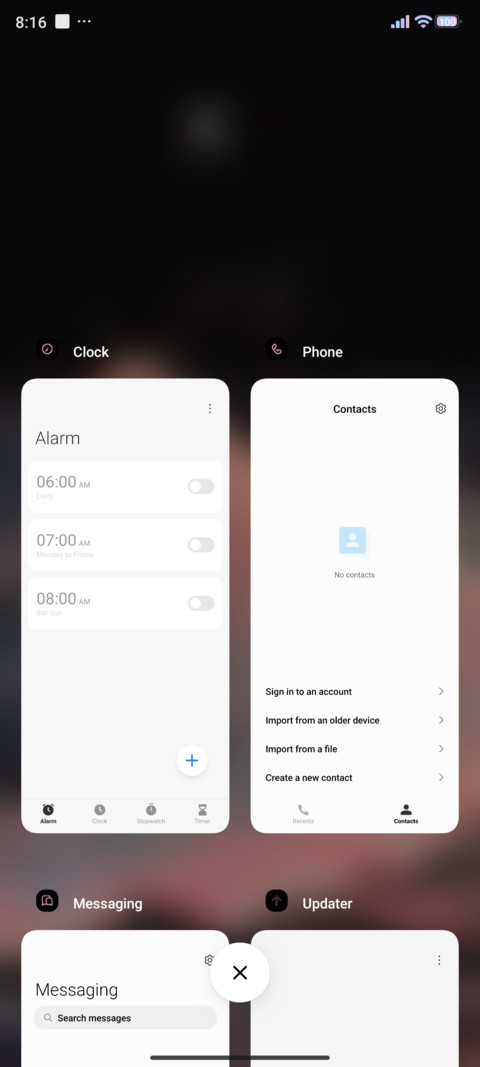The width and height of the screenshot is (480, 1067).
Task: Tap the Clock app icon header
Action: [48, 349]
